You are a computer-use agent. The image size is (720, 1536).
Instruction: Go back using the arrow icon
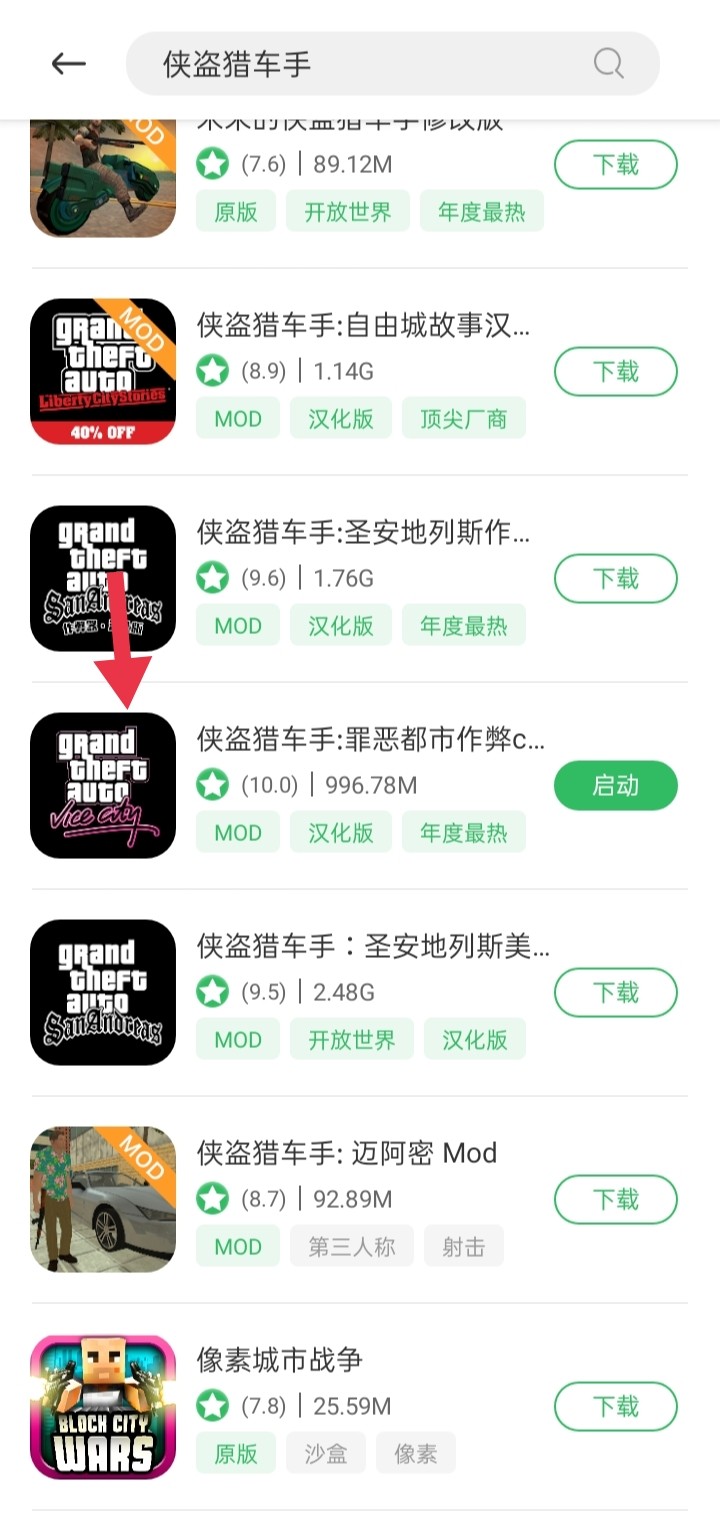coord(69,64)
